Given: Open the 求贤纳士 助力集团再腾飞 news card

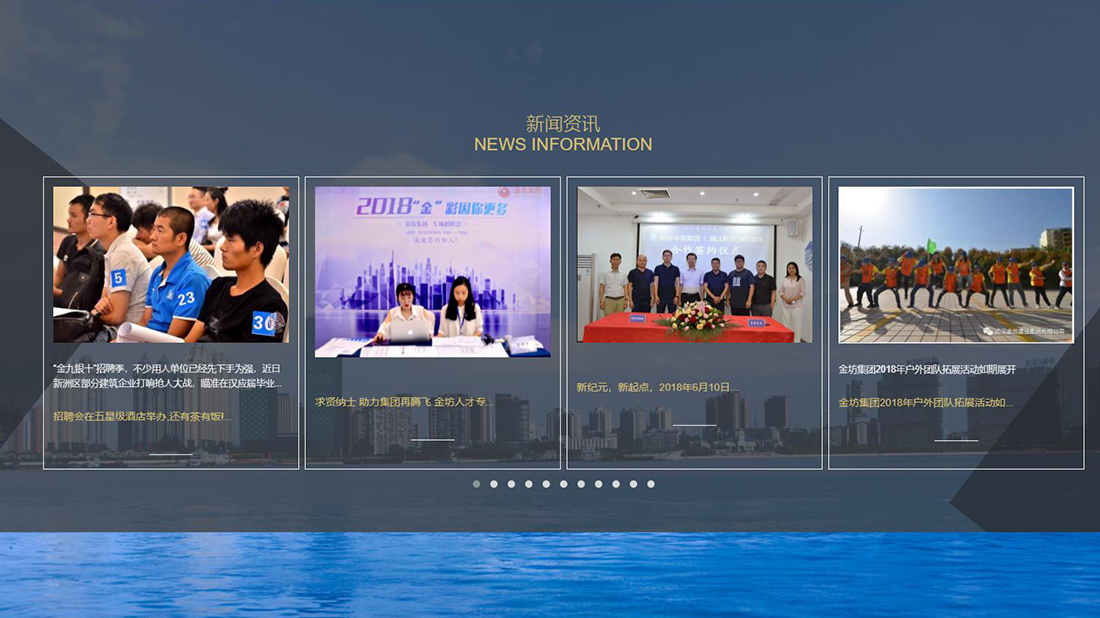Looking at the screenshot, I should coord(432,322).
